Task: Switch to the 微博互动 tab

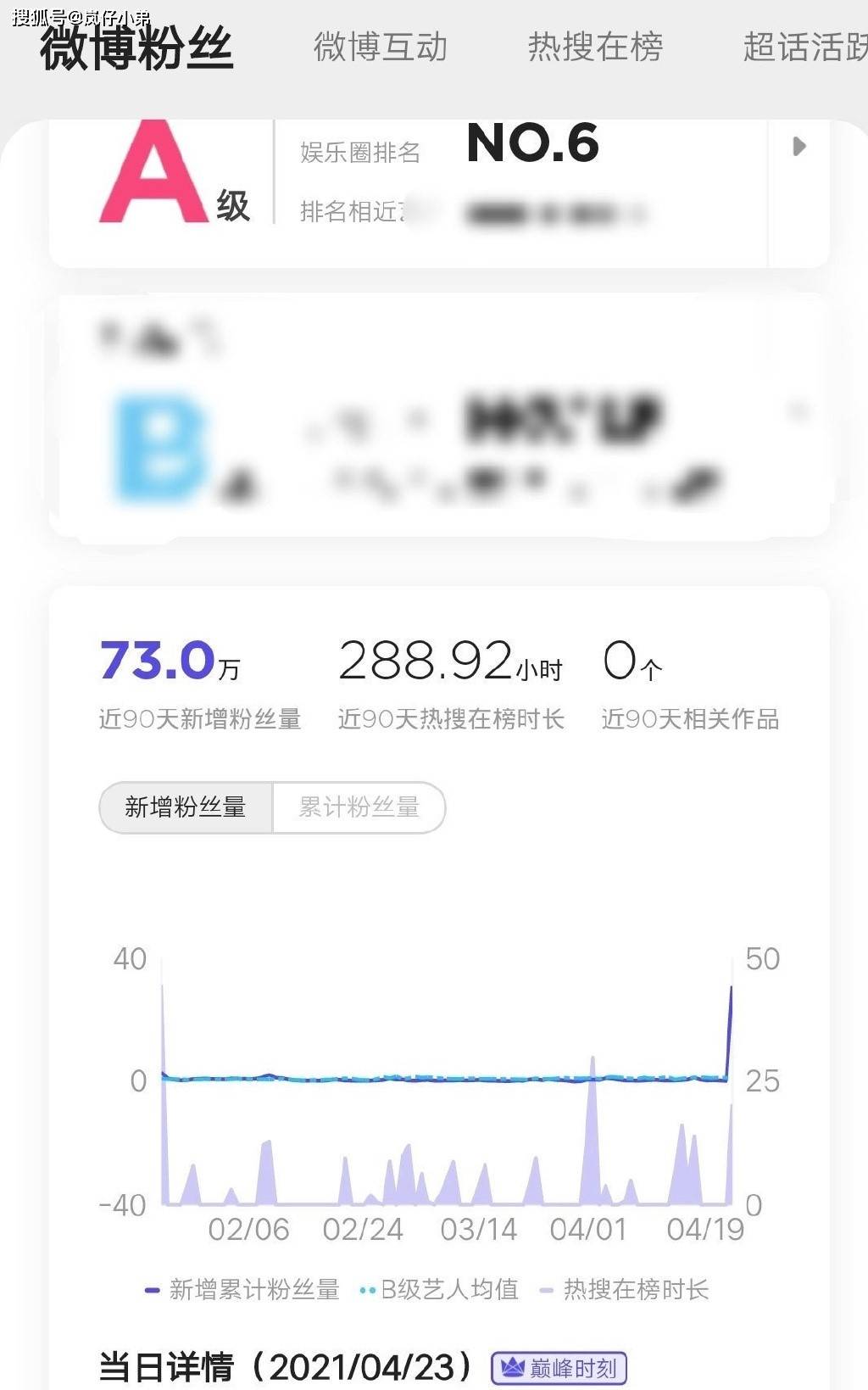Action: (x=381, y=47)
